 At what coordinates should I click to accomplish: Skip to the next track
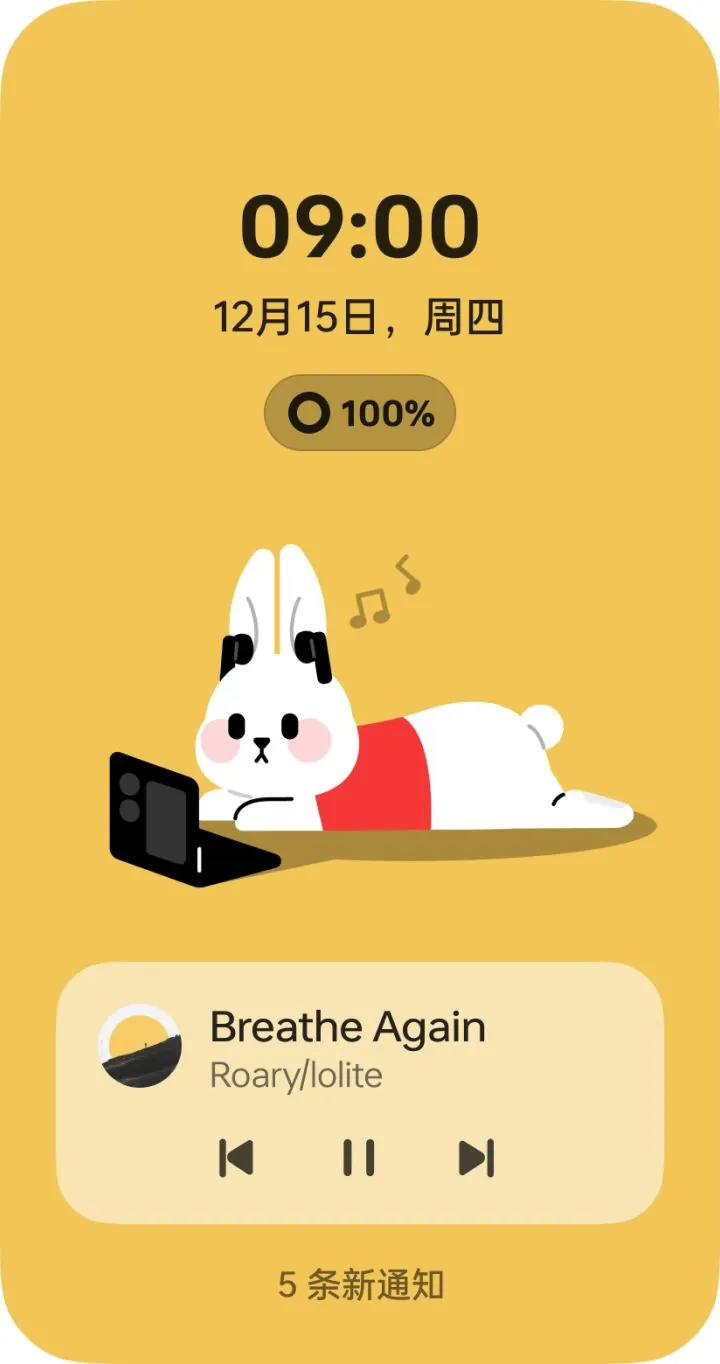[x=477, y=1158]
